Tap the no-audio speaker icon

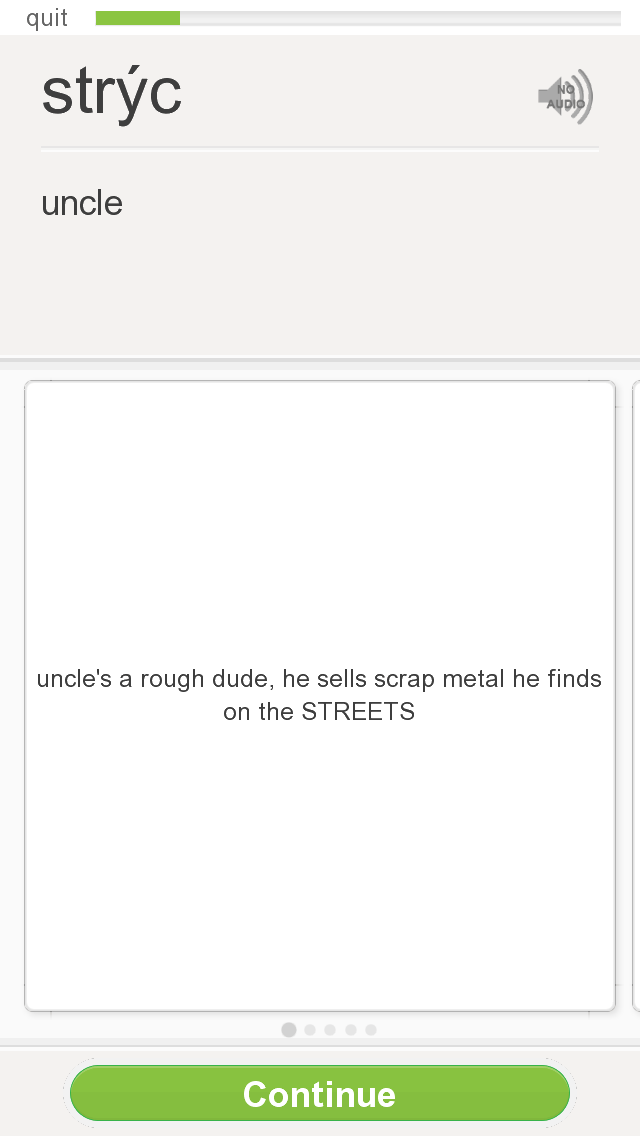pos(565,98)
